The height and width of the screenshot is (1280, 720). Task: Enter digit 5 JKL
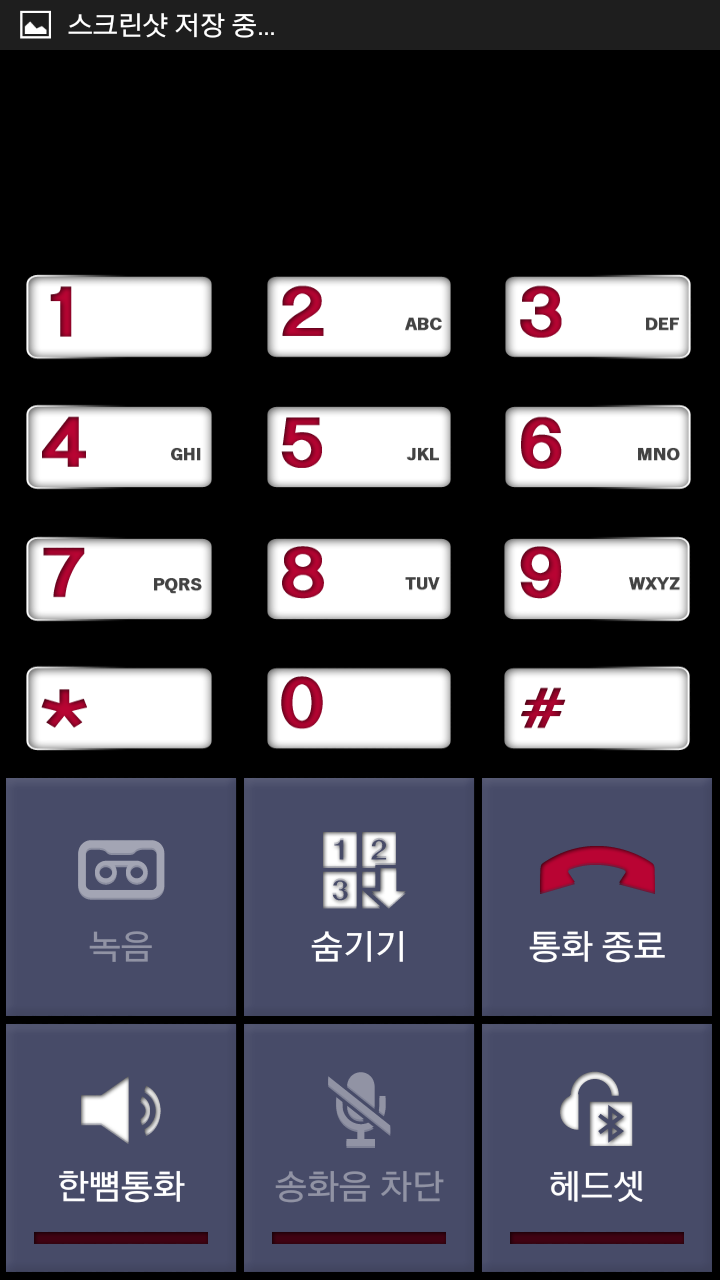click(358, 447)
